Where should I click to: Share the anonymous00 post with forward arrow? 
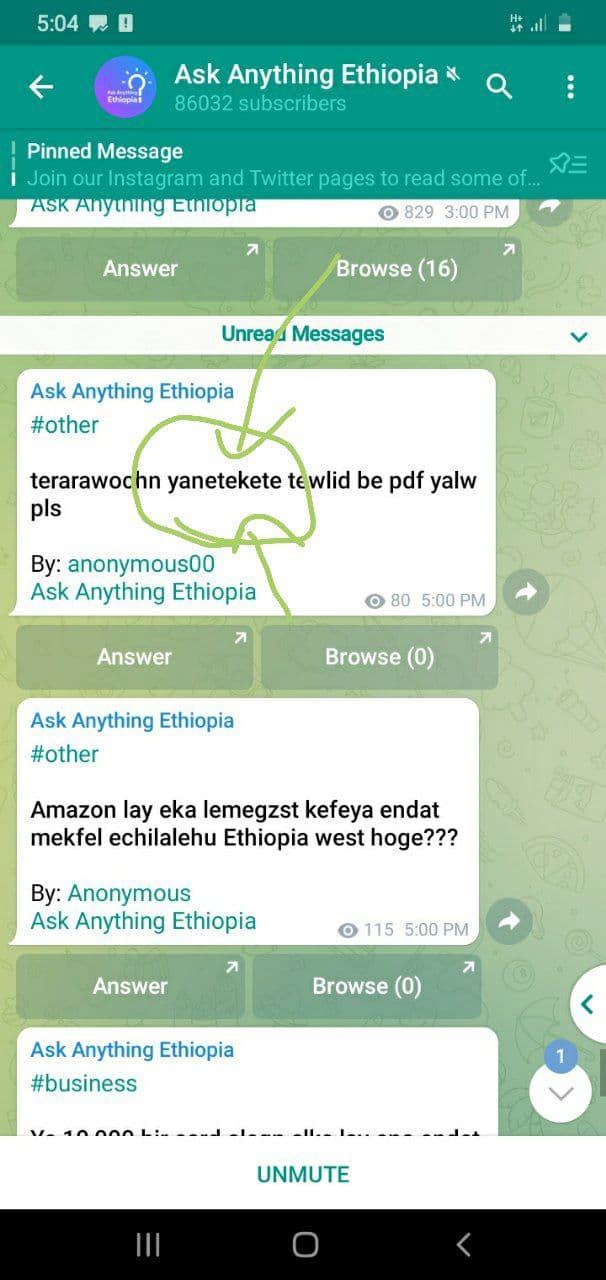pyautogui.click(x=525, y=592)
